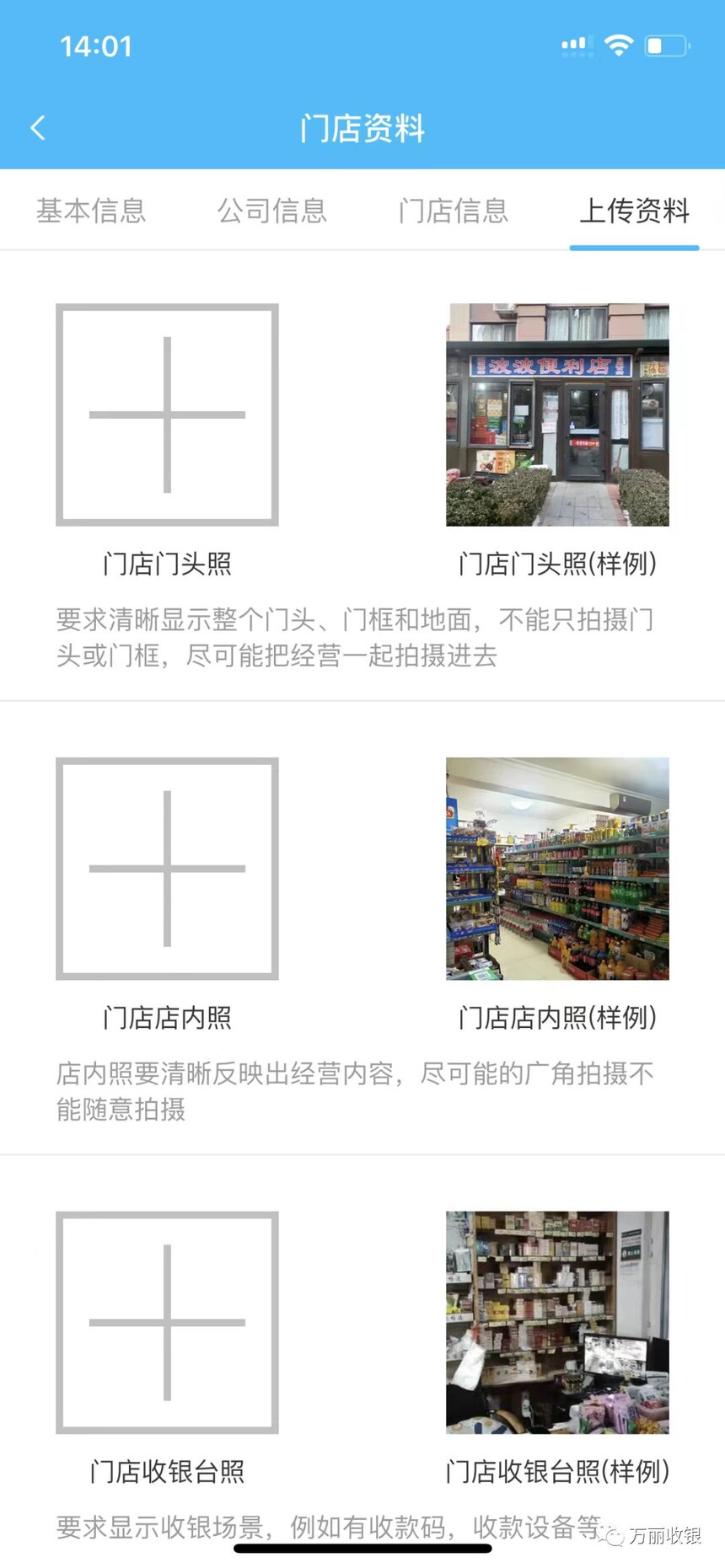Screen dimensions: 725x1568
Task: Open the 门店信息 tab
Action: [x=454, y=211]
